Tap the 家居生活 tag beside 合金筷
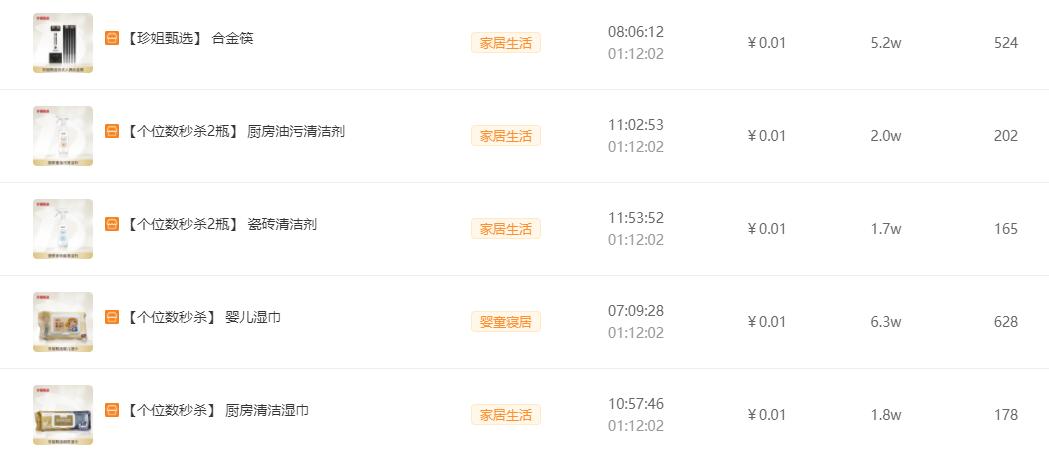The height and width of the screenshot is (461, 1049). 505,42
